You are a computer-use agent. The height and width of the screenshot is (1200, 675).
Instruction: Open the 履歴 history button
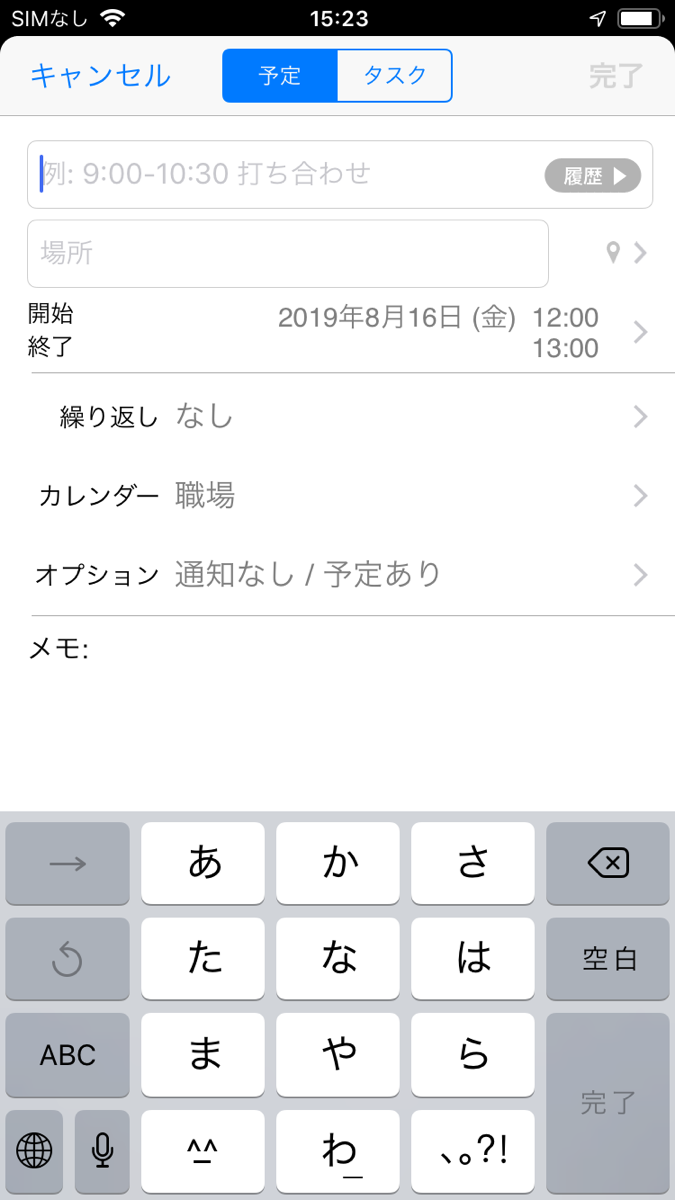(592, 176)
